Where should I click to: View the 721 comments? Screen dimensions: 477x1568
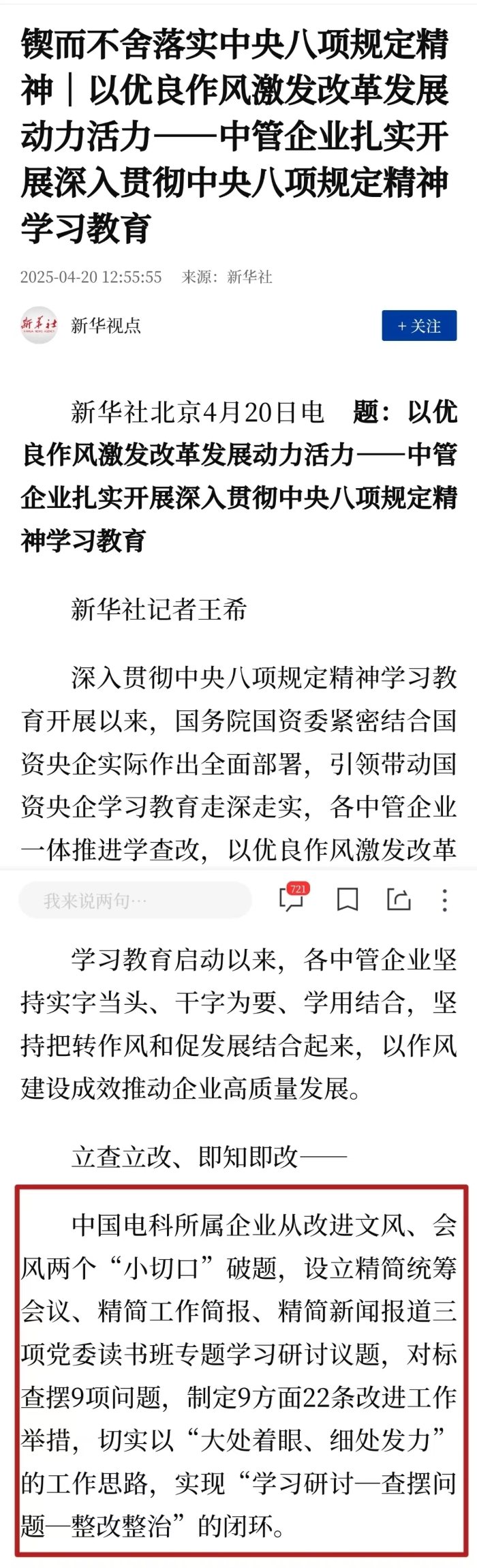pos(292,899)
